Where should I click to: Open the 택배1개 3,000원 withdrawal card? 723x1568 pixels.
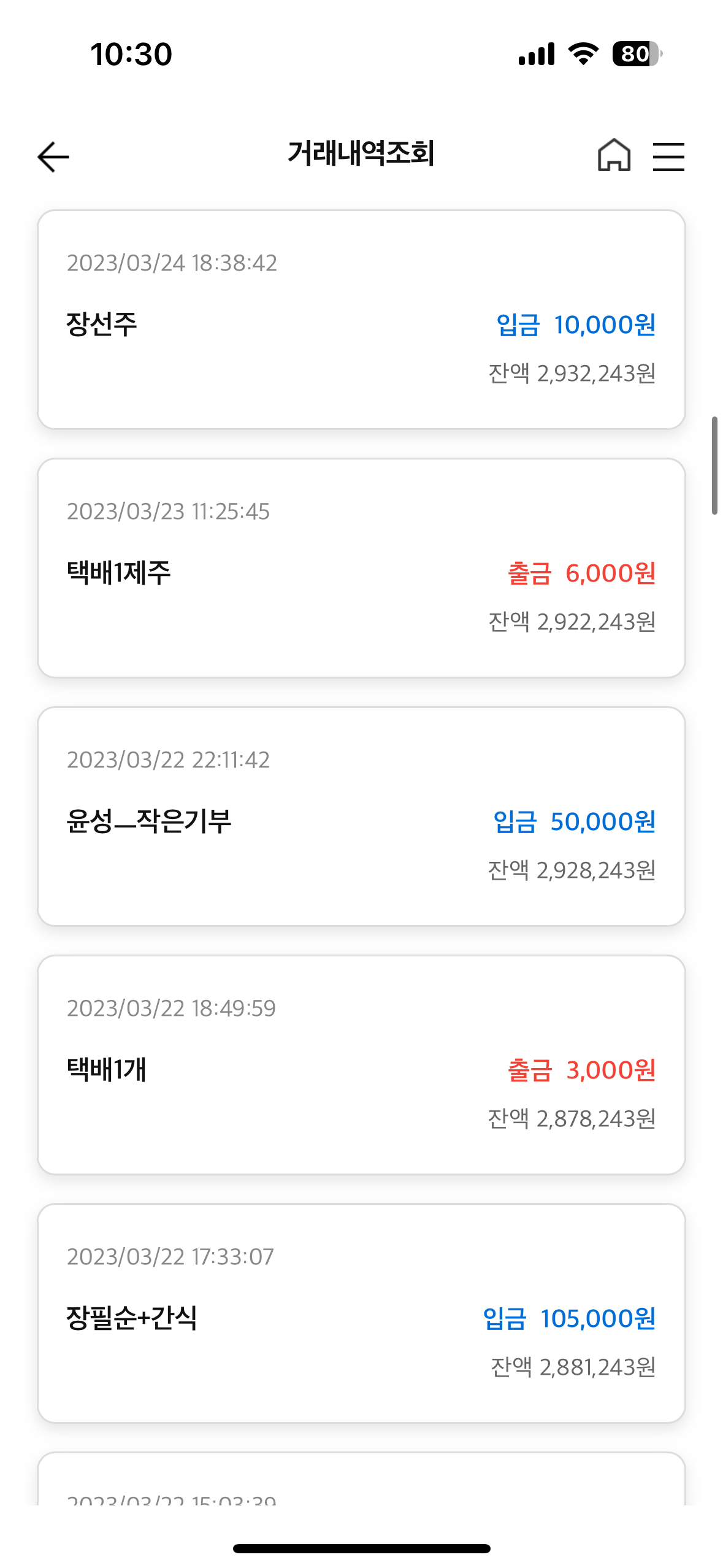tap(361, 1065)
